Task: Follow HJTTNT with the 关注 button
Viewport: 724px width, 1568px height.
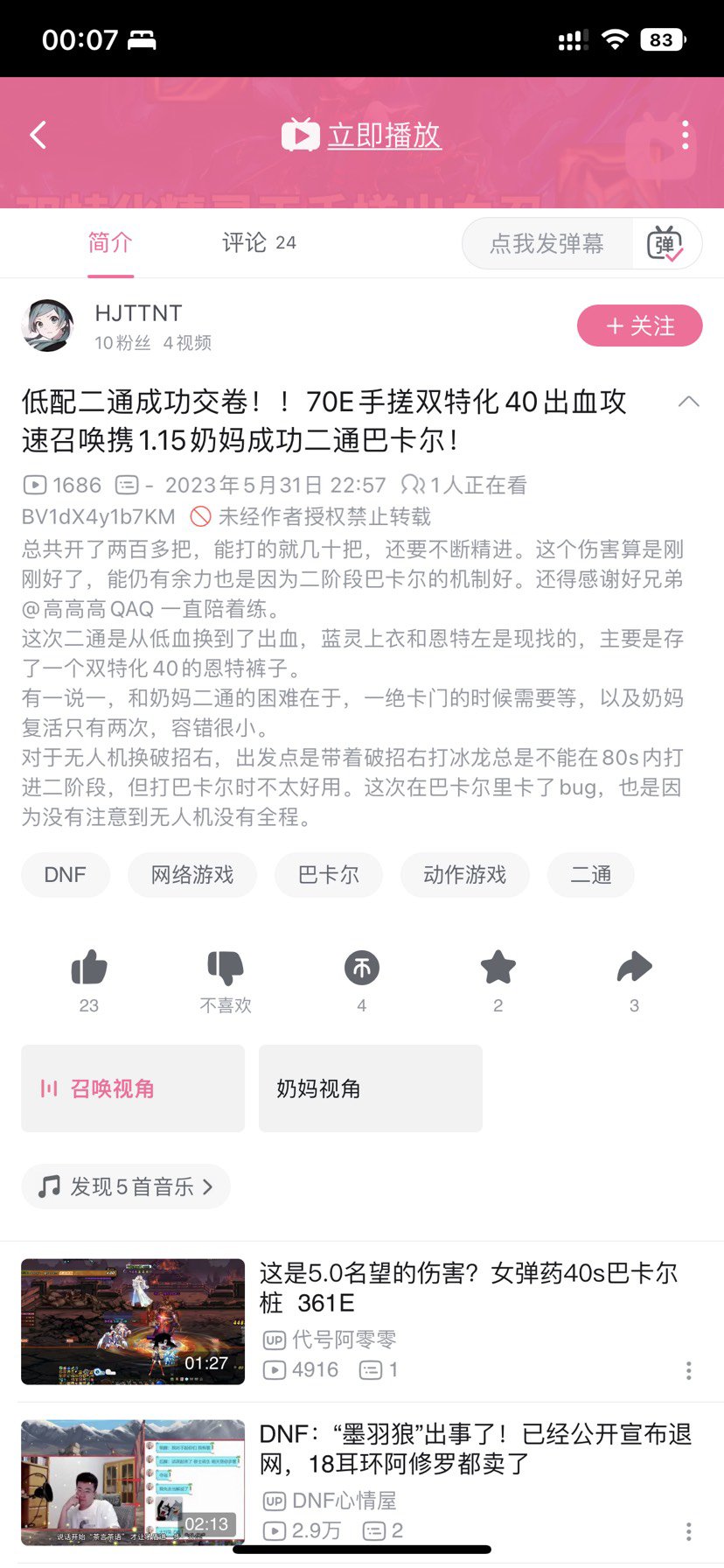Action: (639, 325)
